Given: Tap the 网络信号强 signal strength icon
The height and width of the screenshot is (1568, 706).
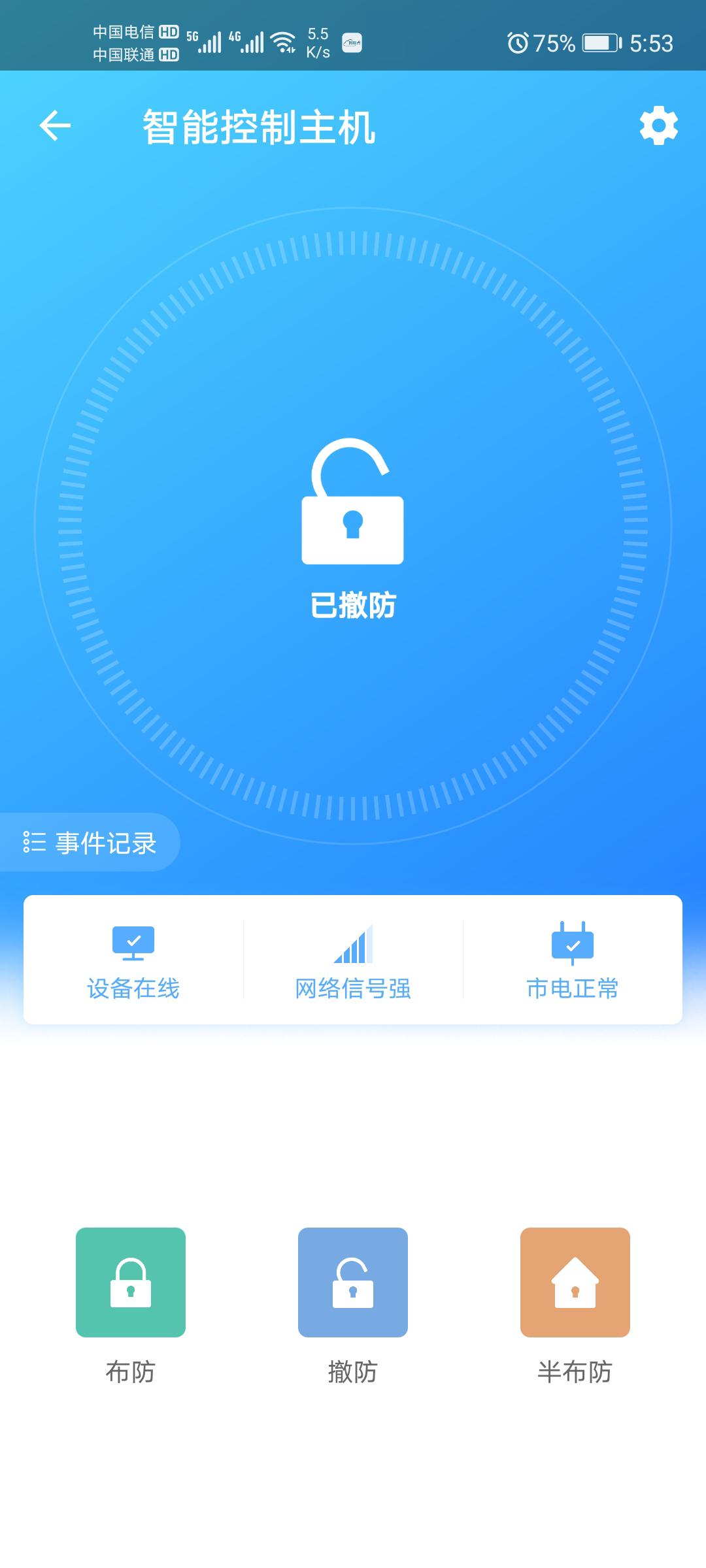Looking at the screenshot, I should click(354, 942).
